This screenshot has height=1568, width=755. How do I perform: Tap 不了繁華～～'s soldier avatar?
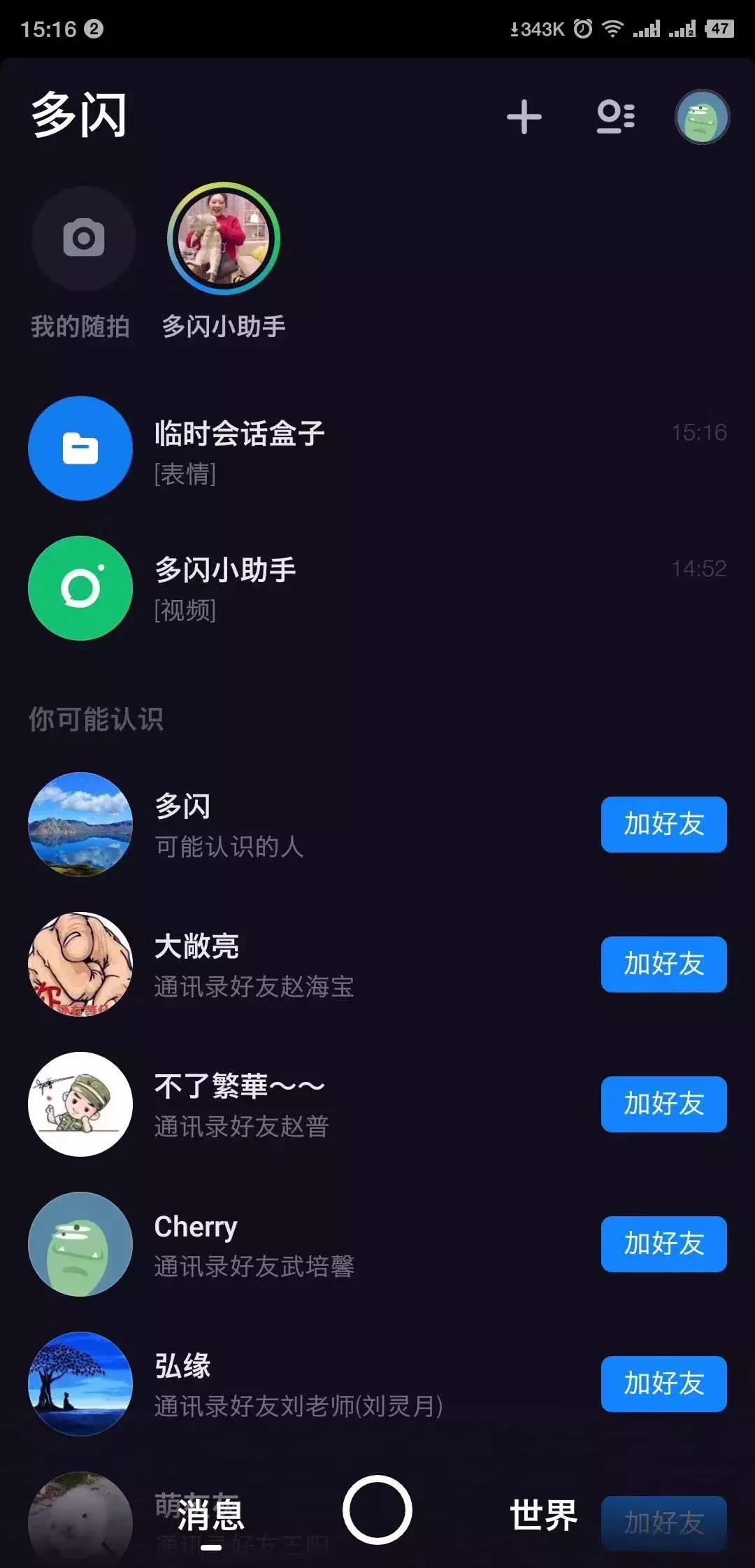[x=80, y=1105]
